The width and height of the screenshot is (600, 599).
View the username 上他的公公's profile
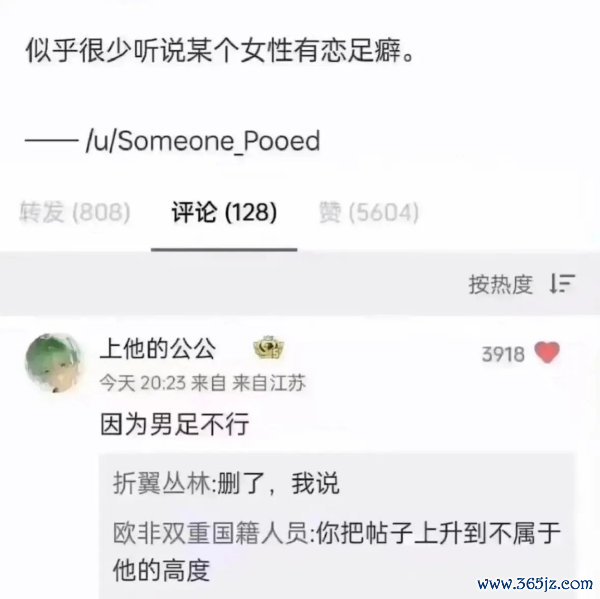click(157, 348)
